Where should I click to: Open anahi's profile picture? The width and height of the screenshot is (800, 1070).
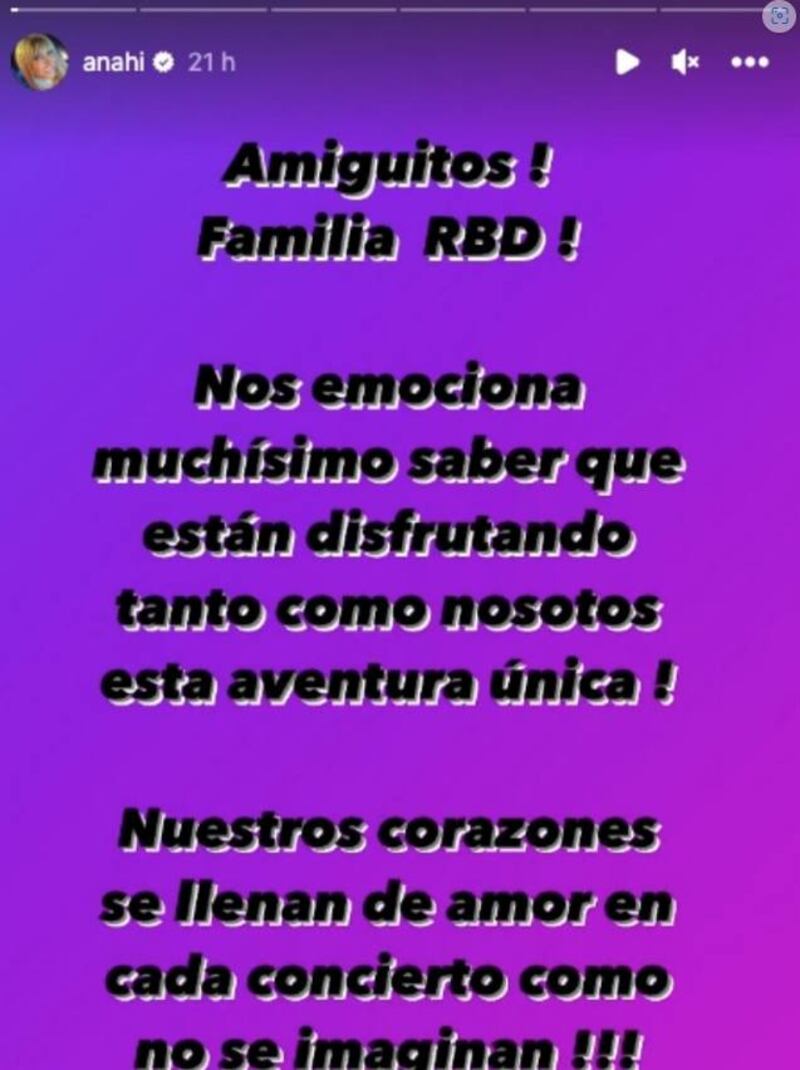point(40,62)
